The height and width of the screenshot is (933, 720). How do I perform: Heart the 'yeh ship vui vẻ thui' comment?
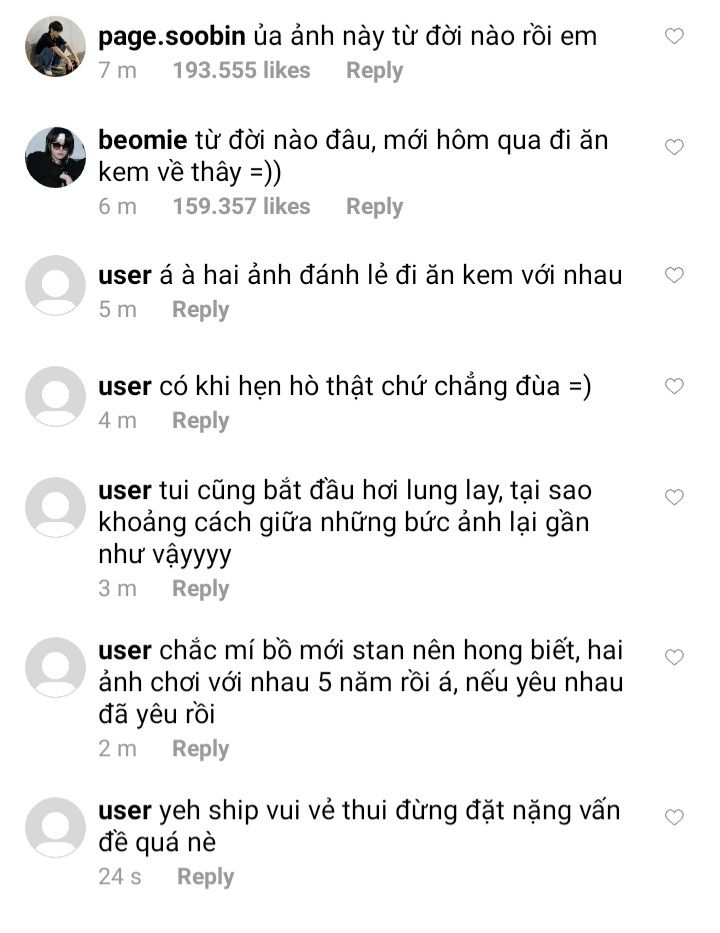click(674, 817)
